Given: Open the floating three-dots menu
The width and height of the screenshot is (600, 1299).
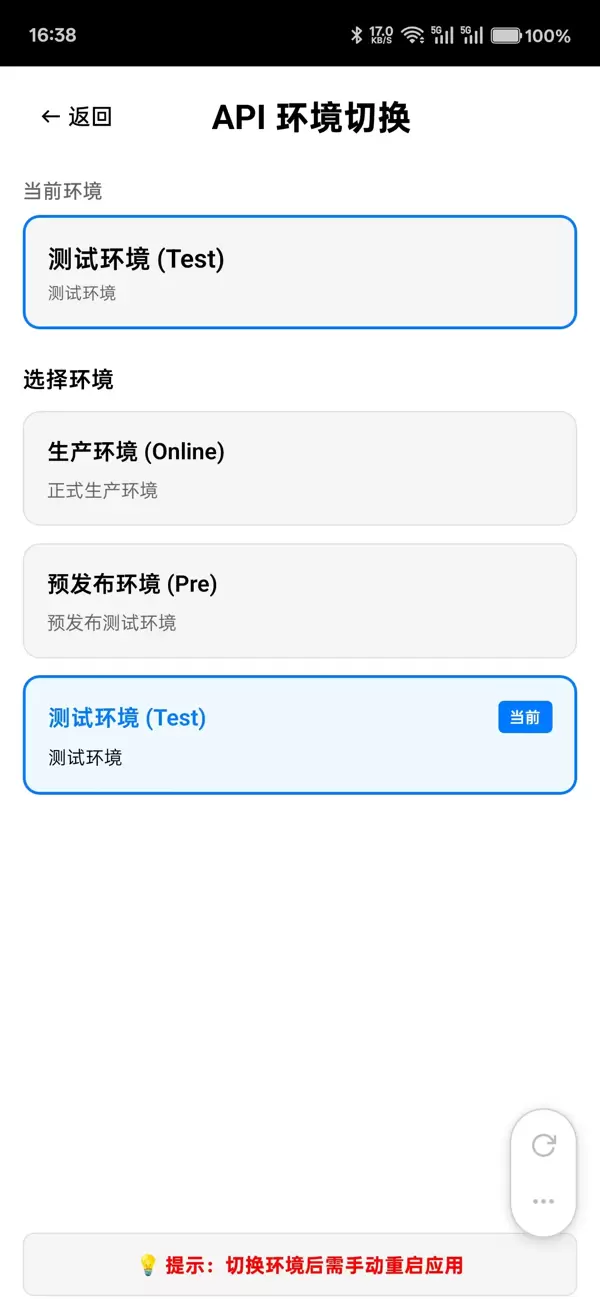Looking at the screenshot, I should tap(543, 1201).
